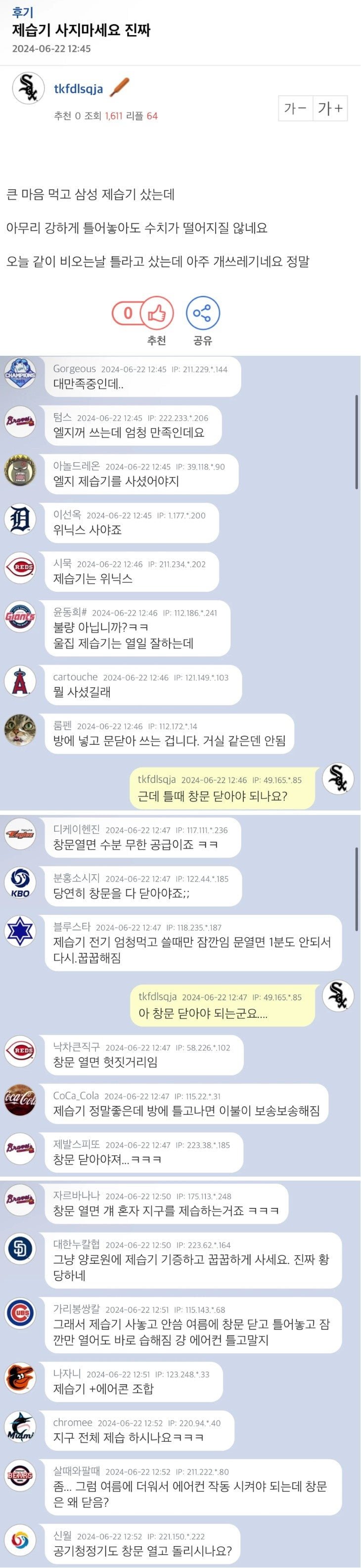The width and height of the screenshot is (361, 1568).
Task: Open commenter cartouche's profile
Action: [75, 676]
